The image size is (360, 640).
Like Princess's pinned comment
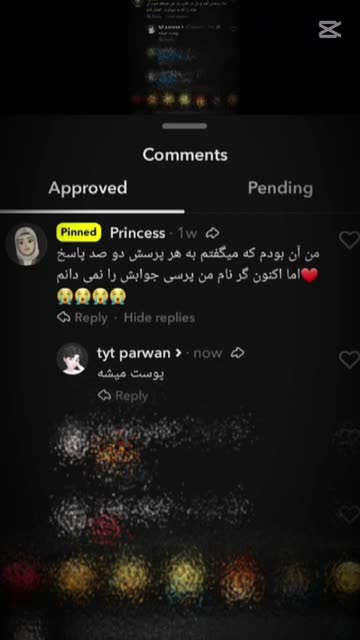(x=349, y=240)
